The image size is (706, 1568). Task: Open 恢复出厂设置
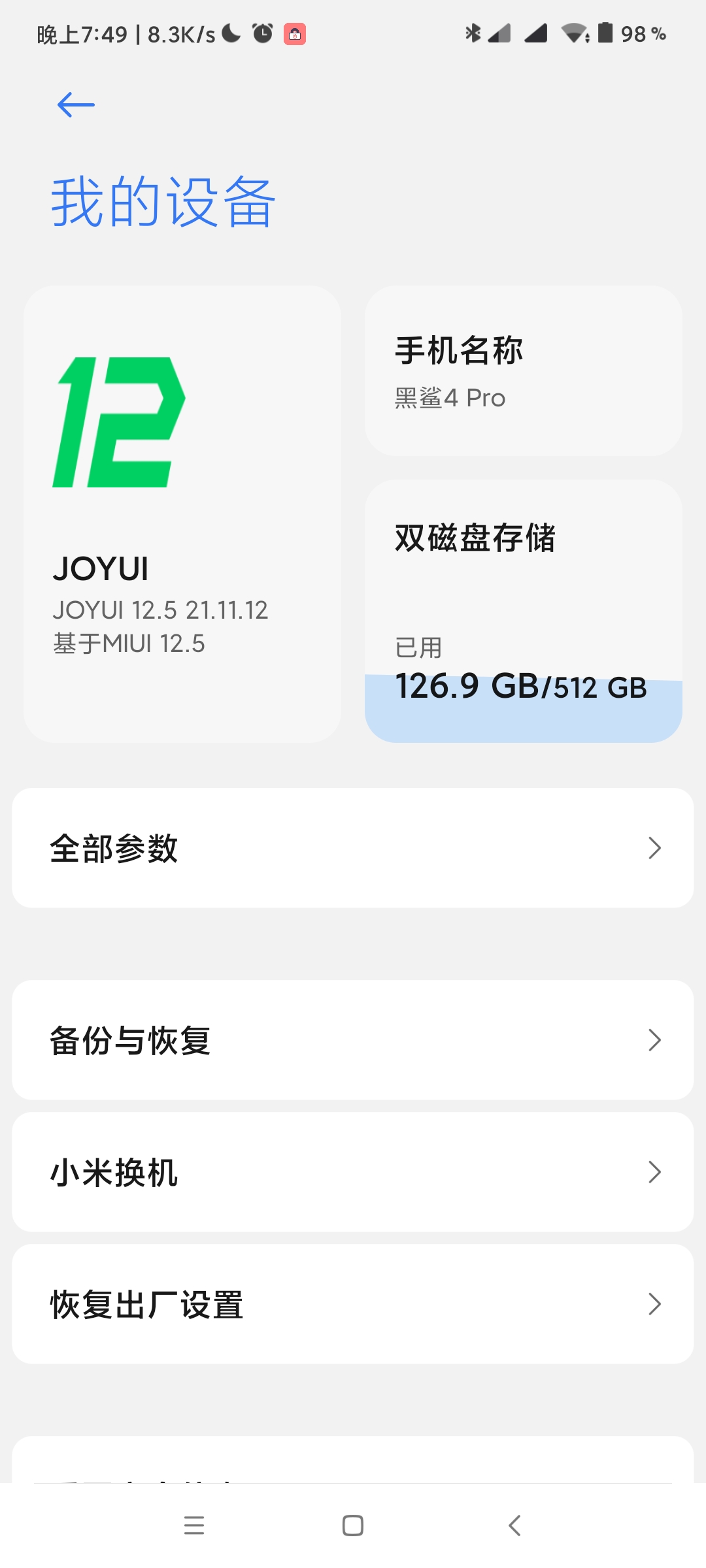(x=353, y=1304)
